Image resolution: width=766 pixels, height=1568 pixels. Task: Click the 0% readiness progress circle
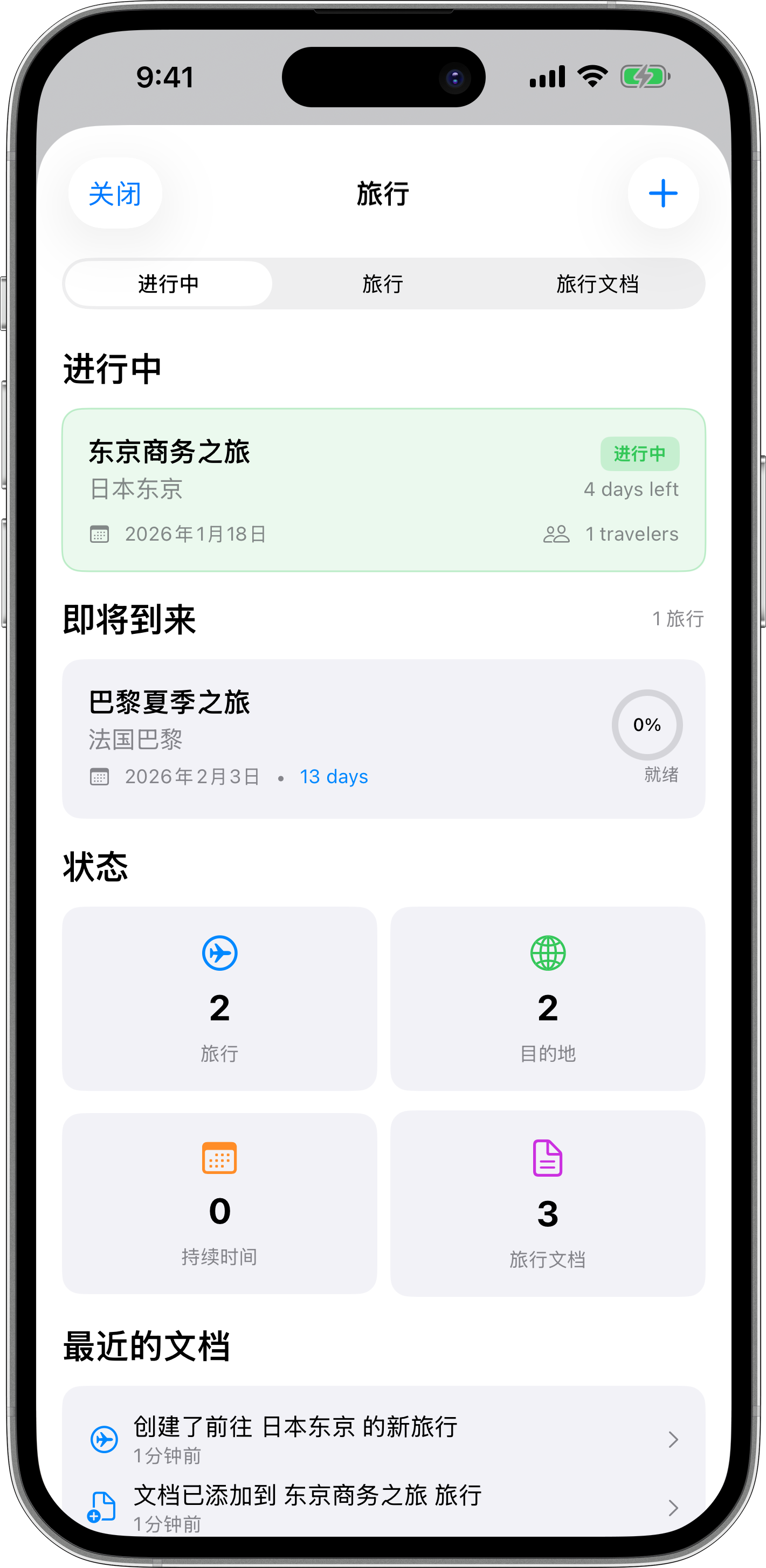[647, 725]
